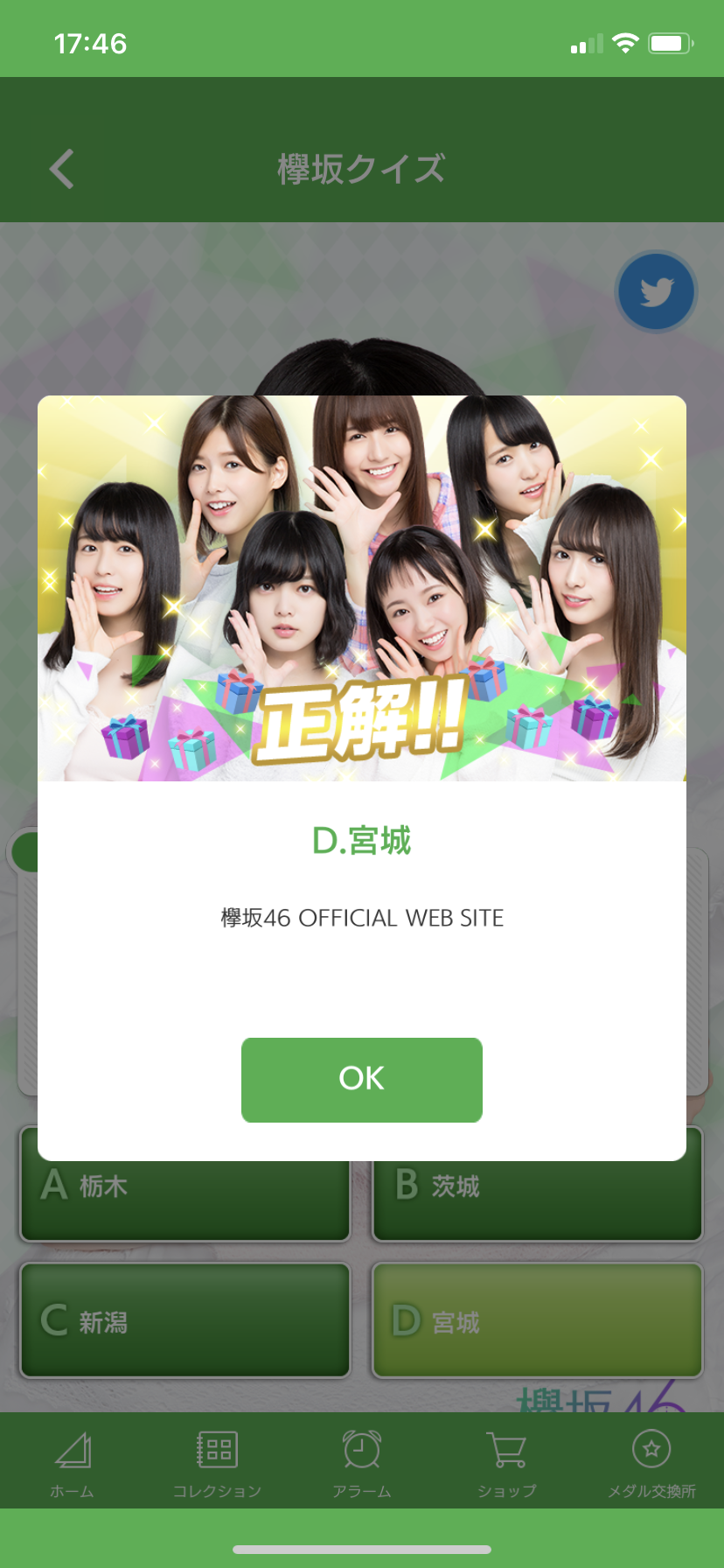Image resolution: width=724 pixels, height=1568 pixels.
Task: Share the quiz on Twitter
Action: [x=656, y=292]
